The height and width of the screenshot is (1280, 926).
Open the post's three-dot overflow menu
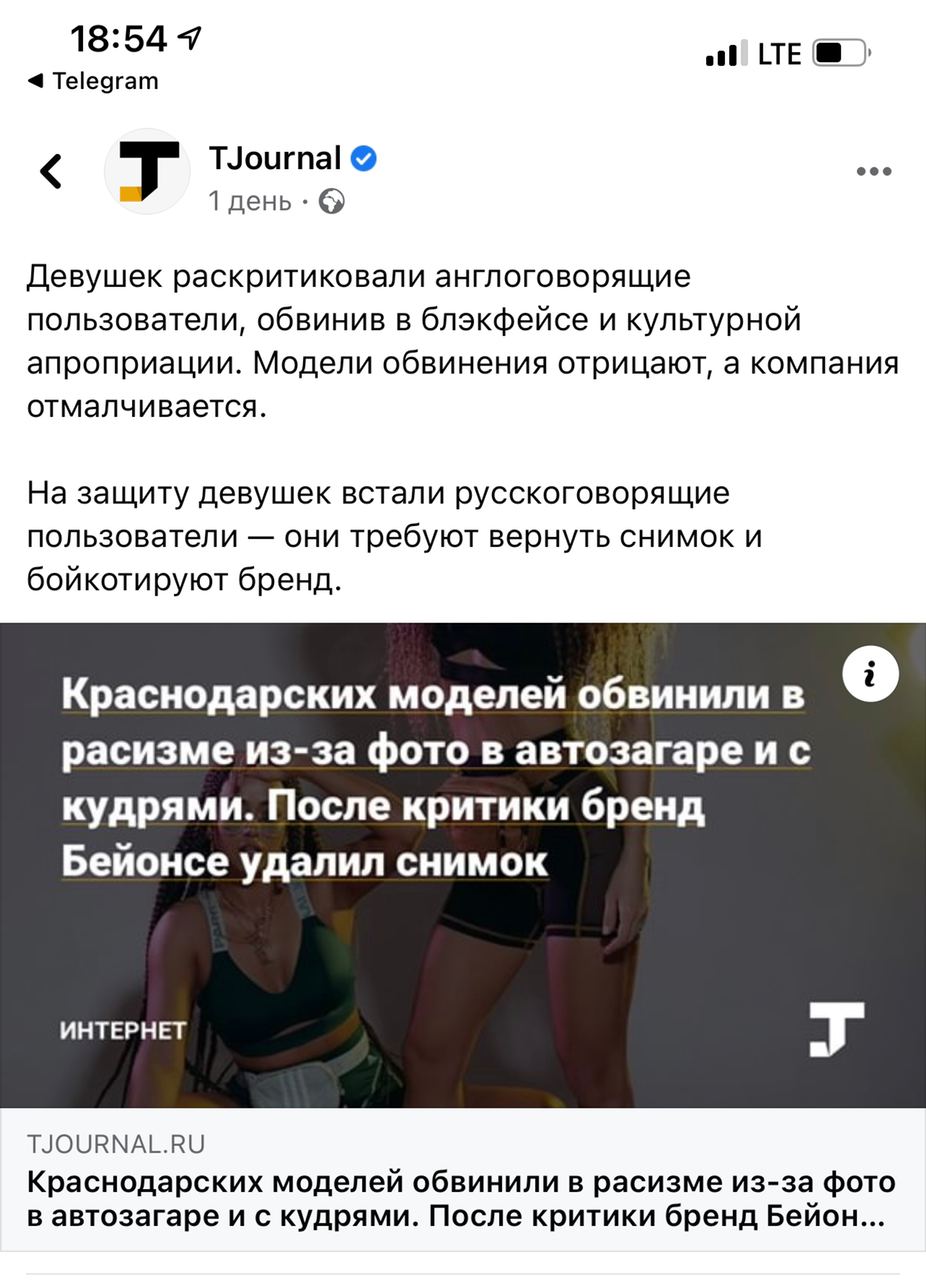tap(873, 172)
